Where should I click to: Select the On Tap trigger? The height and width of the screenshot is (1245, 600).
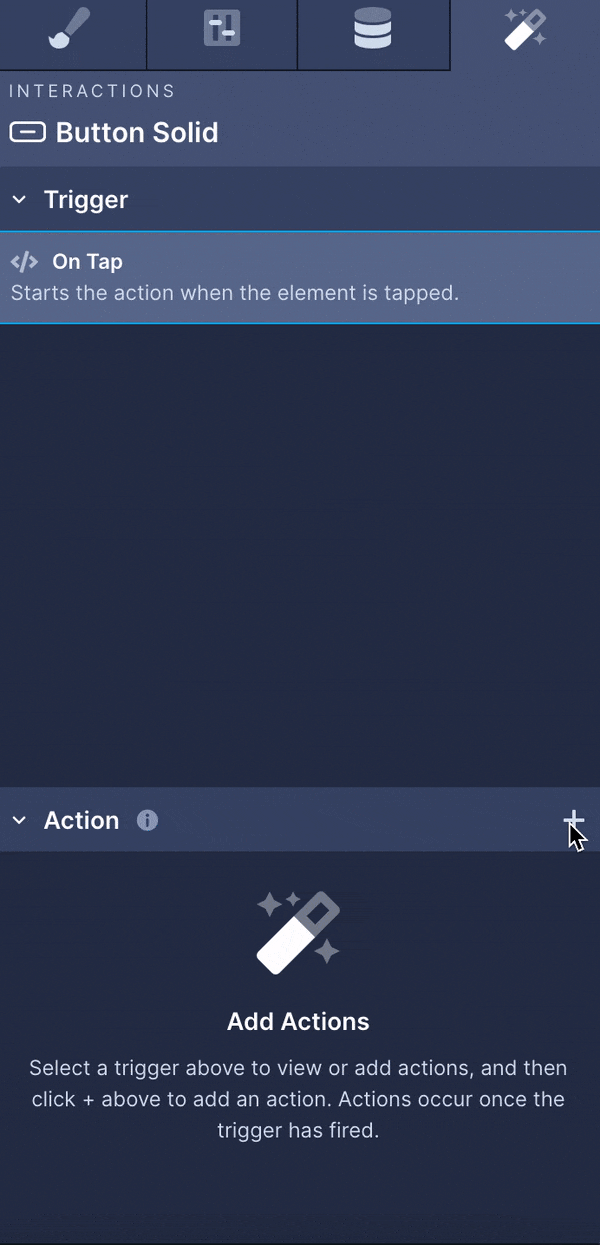point(299,277)
